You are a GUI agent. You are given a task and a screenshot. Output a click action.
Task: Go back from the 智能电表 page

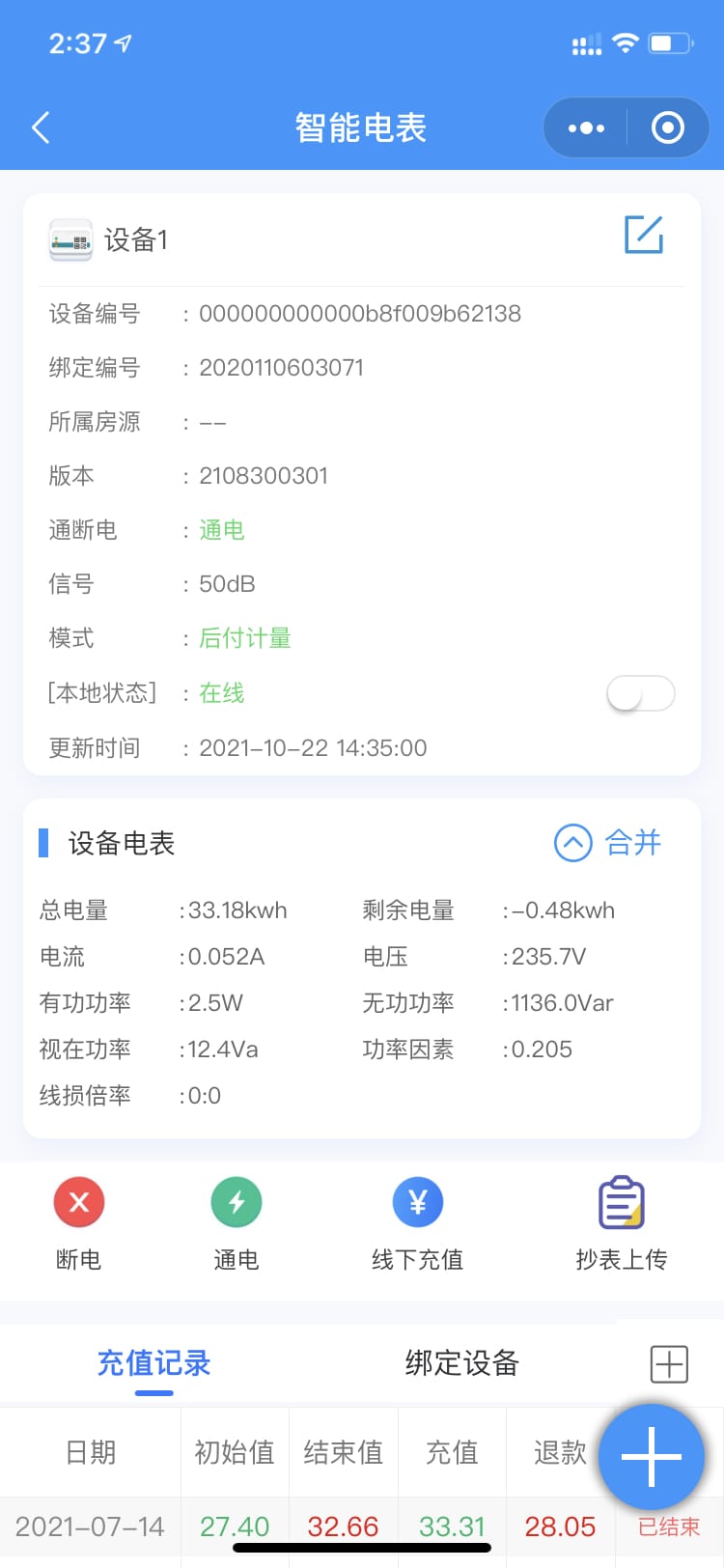41,127
